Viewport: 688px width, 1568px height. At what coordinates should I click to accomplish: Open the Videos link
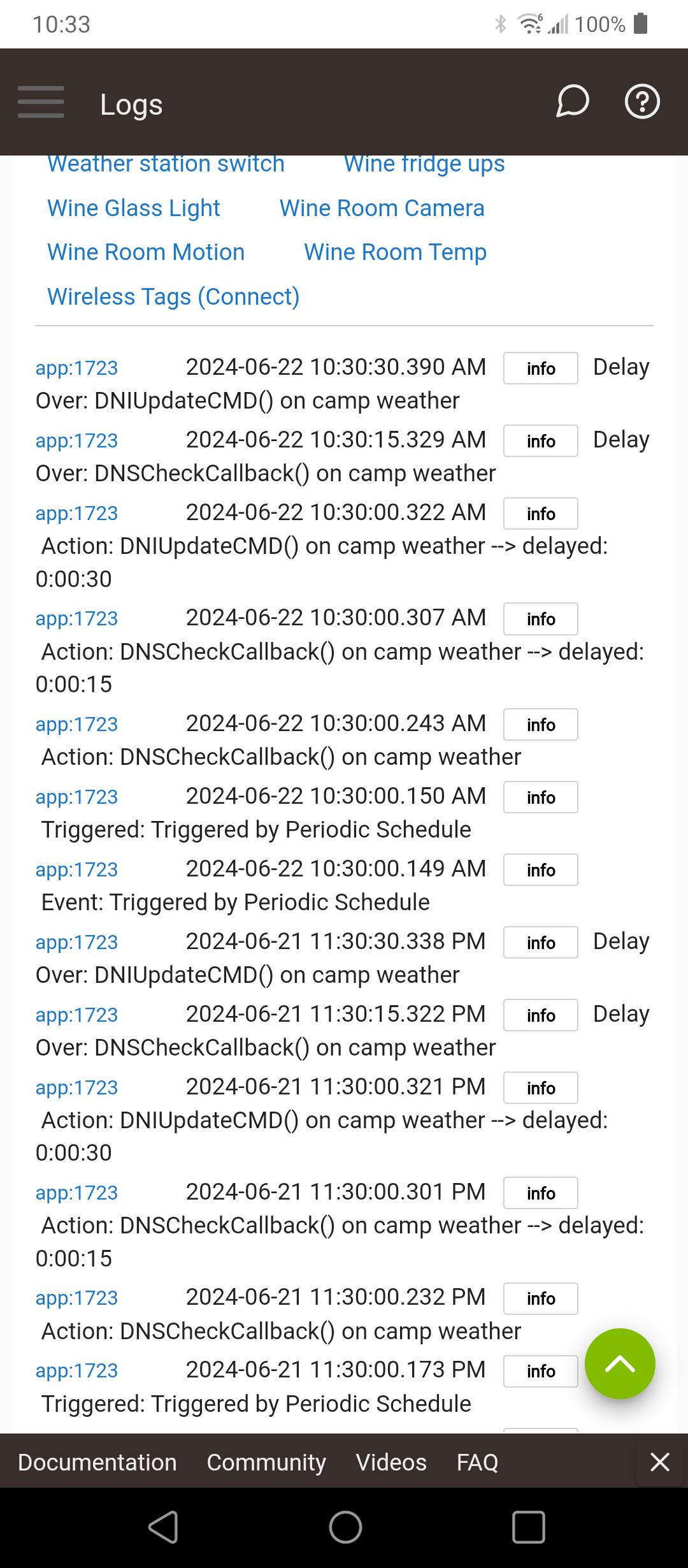(x=391, y=1462)
